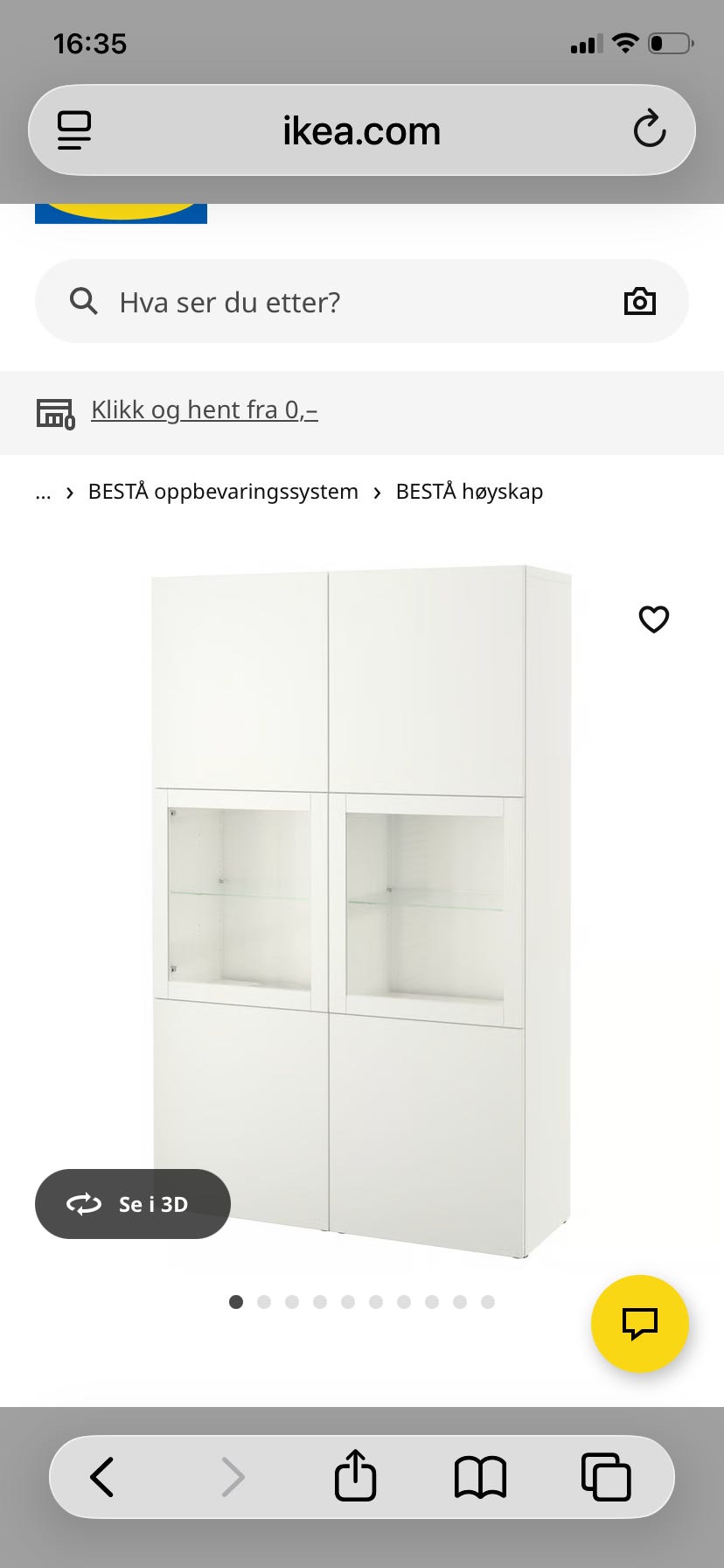Share this page from Safari toolbar
The width and height of the screenshot is (724, 1568).
click(355, 1477)
